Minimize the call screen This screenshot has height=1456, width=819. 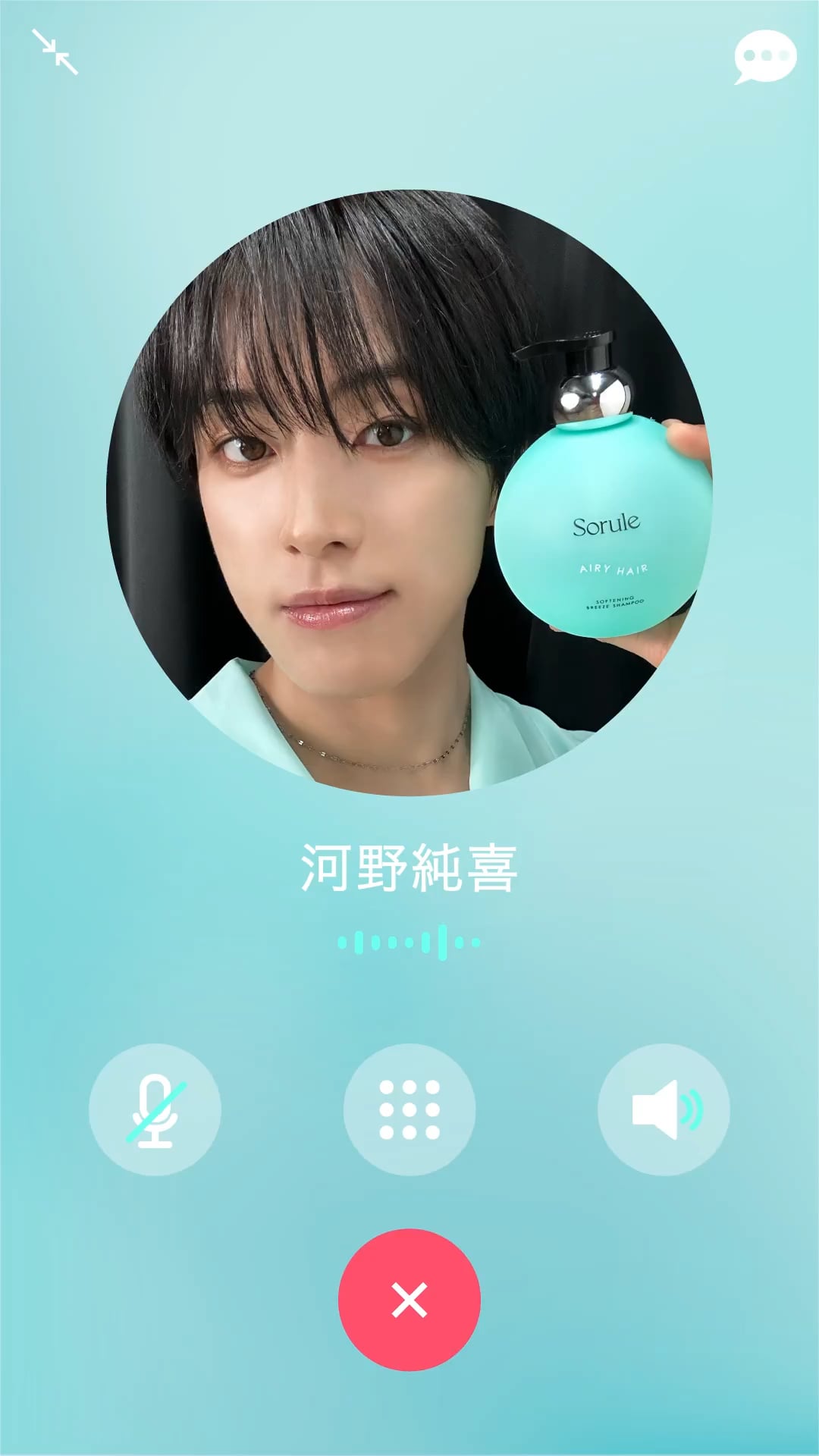(55, 52)
